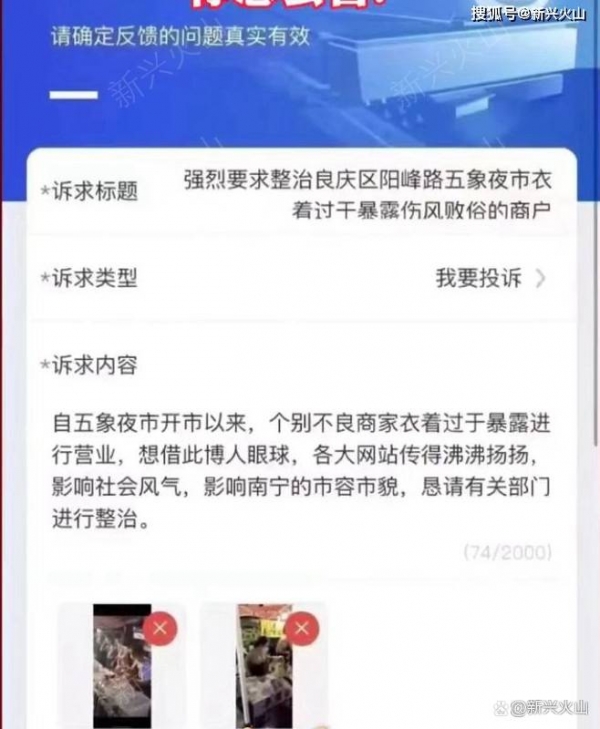
Task: Open the 诉求类型 selector showing 我要投诉
Action: tap(490, 279)
